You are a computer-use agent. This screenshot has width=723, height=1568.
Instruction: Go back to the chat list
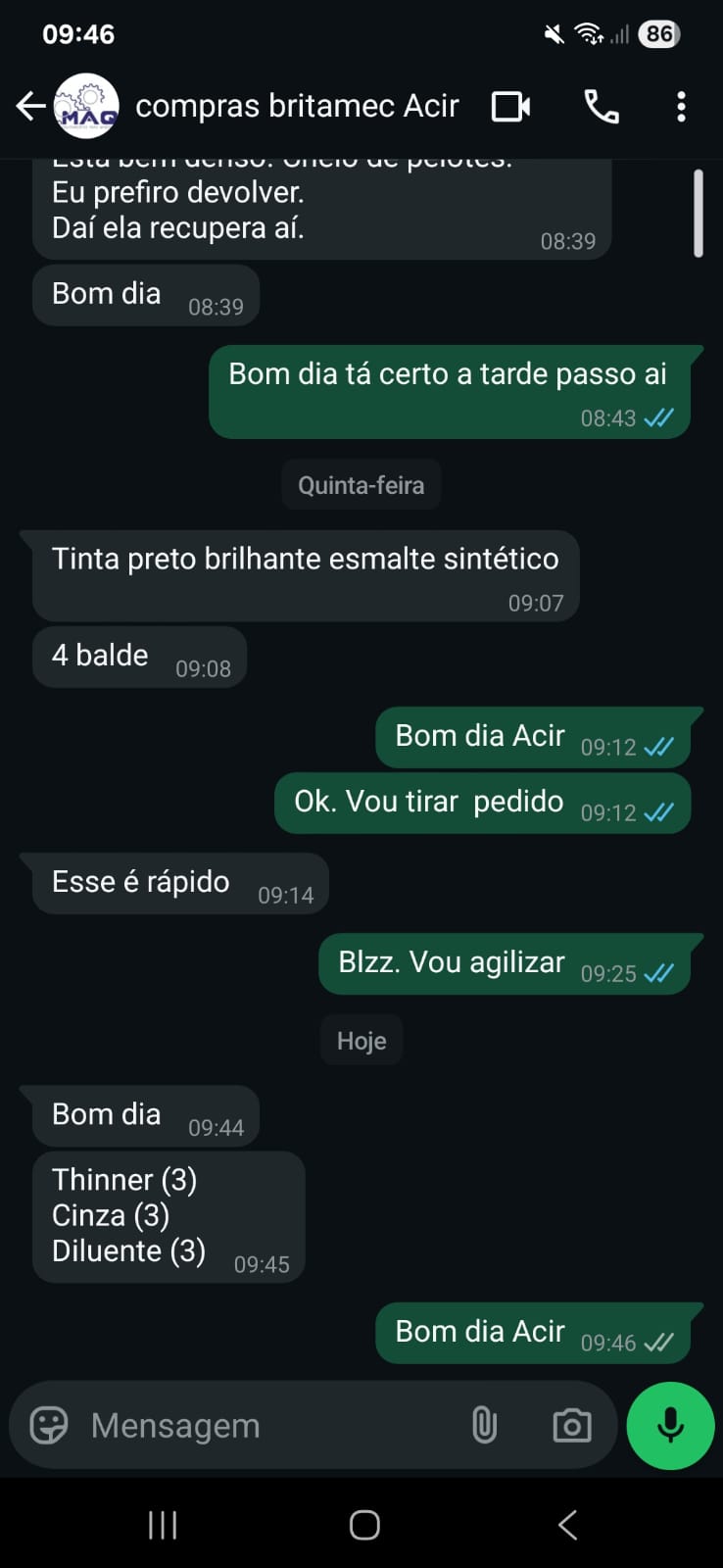pyautogui.click(x=30, y=106)
